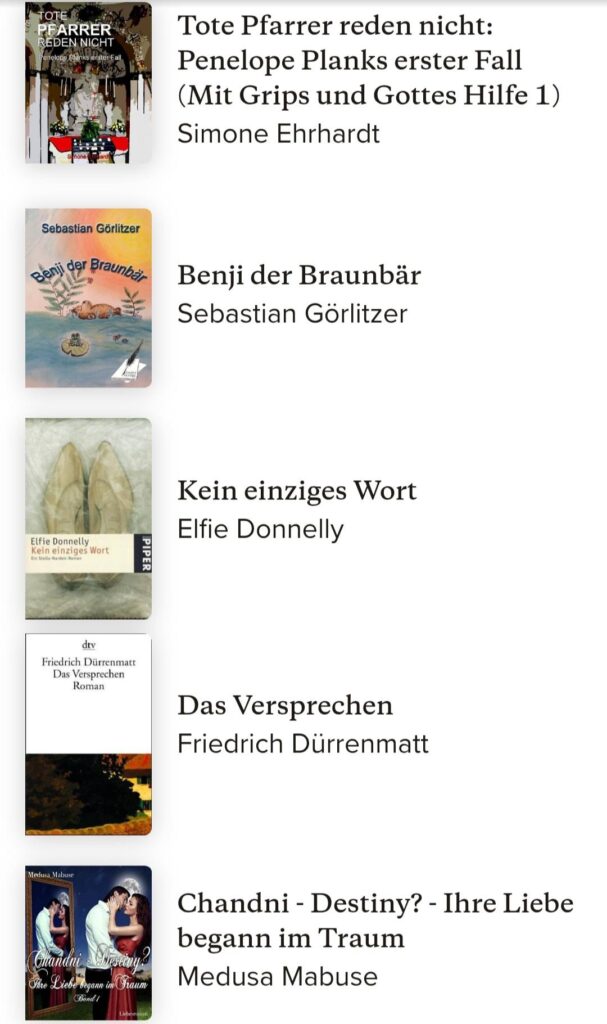Open Benji der Braunbär by Sebastian Görlitzer
Viewport: 607px width, 1024px height.
(x=299, y=276)
